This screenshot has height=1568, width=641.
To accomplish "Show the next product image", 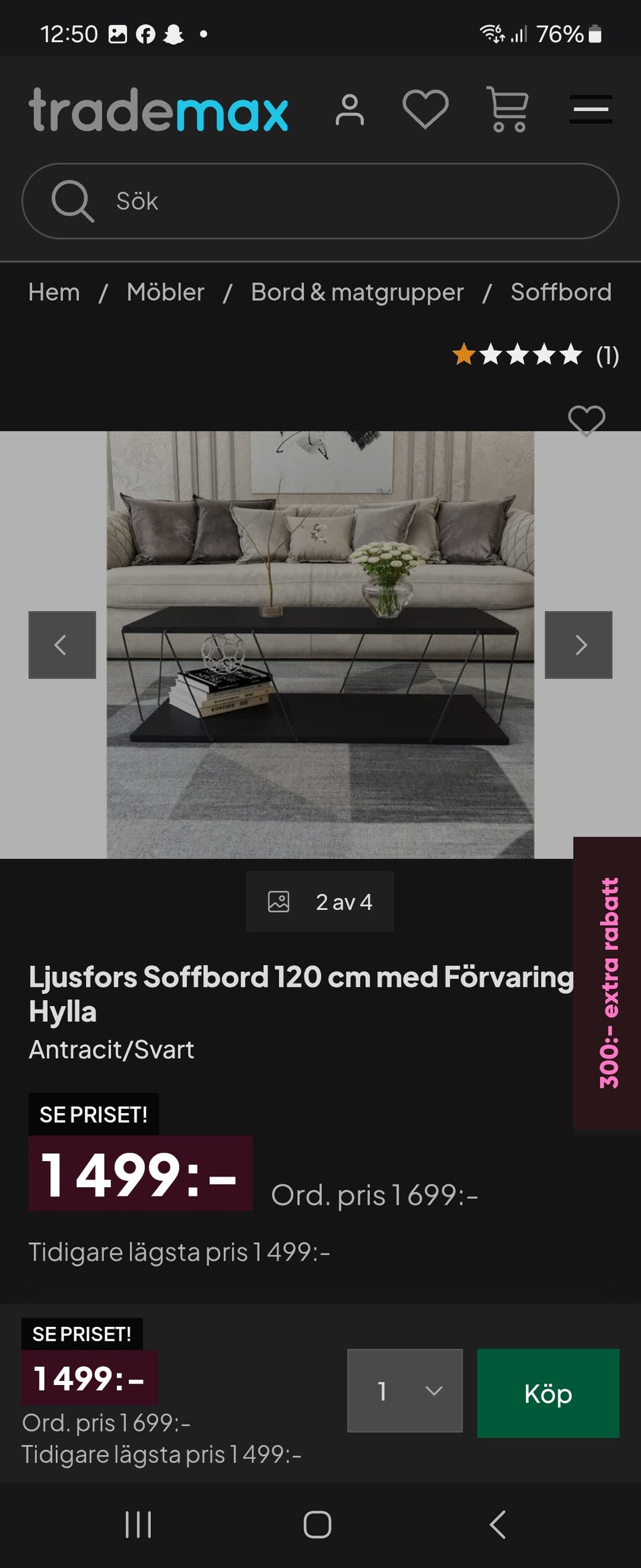I will coord(578,645).
